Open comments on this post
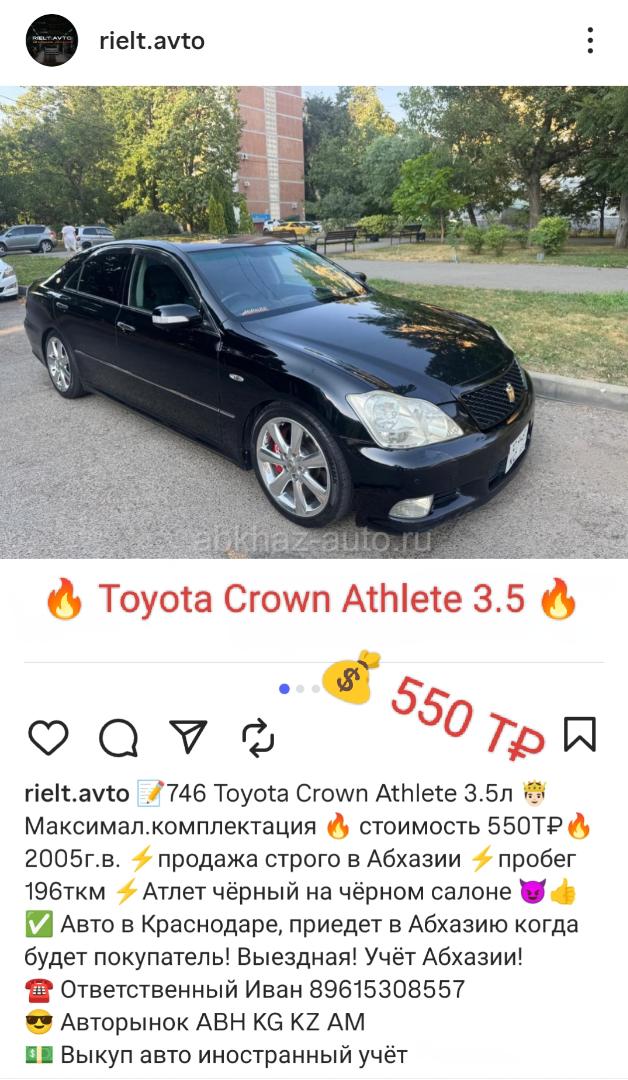628x1080 pixels. click(x=118, y=738)
